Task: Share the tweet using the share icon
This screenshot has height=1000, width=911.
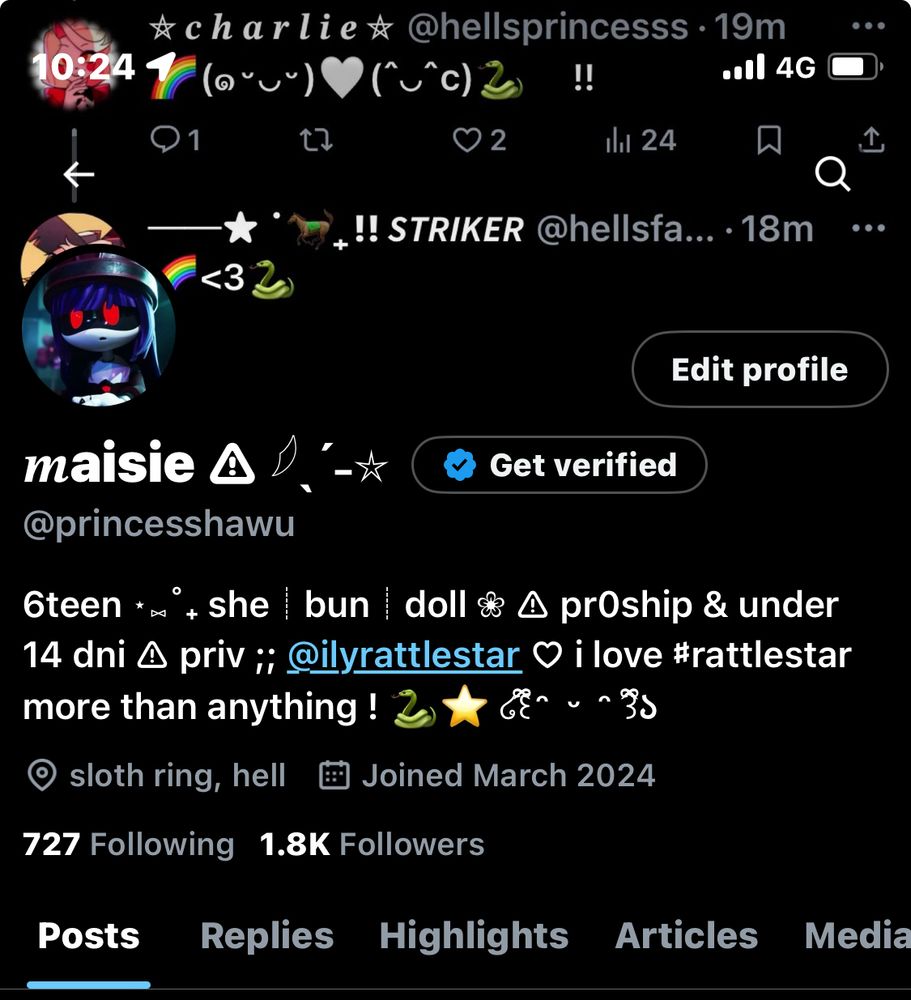Action: (x=869, y=140)
